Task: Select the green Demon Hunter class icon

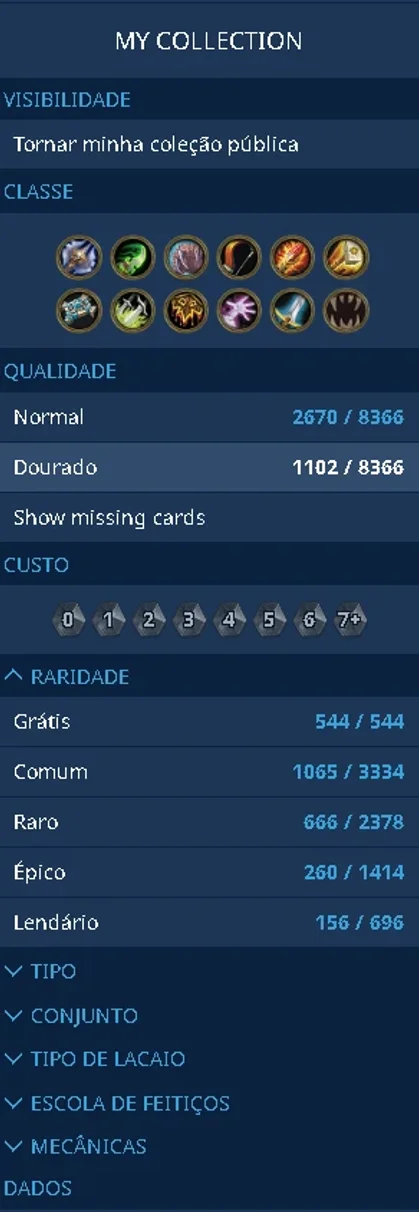Action: tap(131, 258)
